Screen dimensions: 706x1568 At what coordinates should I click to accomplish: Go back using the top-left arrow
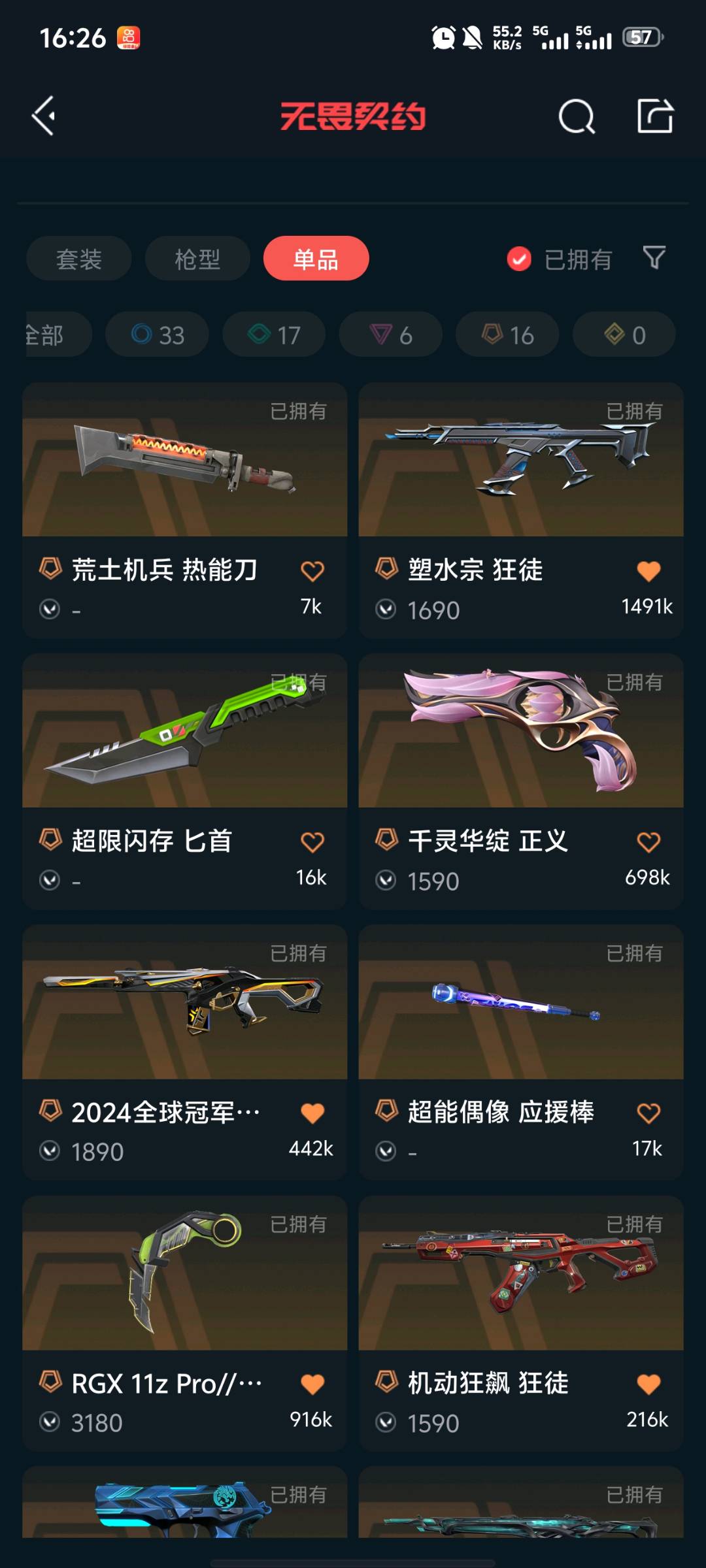[44, 116]
